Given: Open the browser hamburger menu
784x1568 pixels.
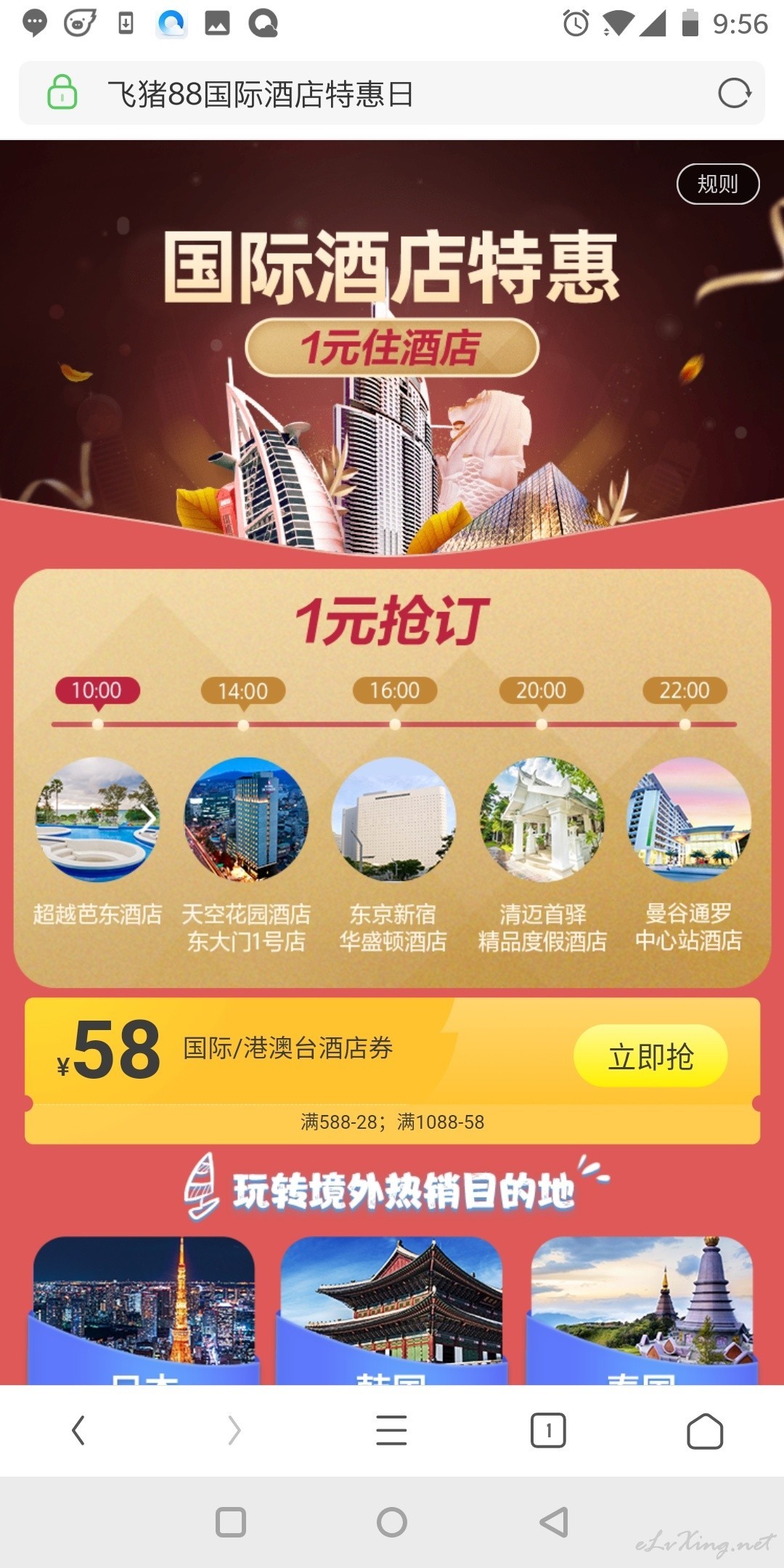Looking at the screenshot, I should point(391,1431).
